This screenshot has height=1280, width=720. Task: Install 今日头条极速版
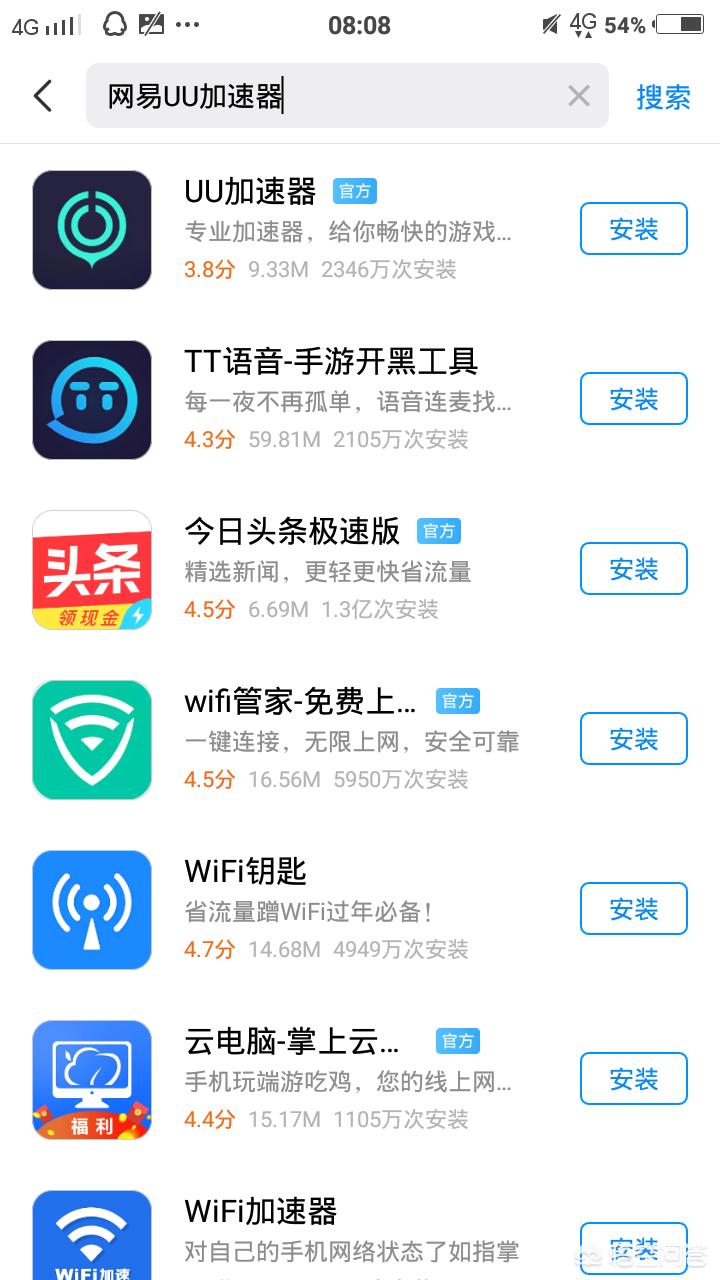click(633, 569)
